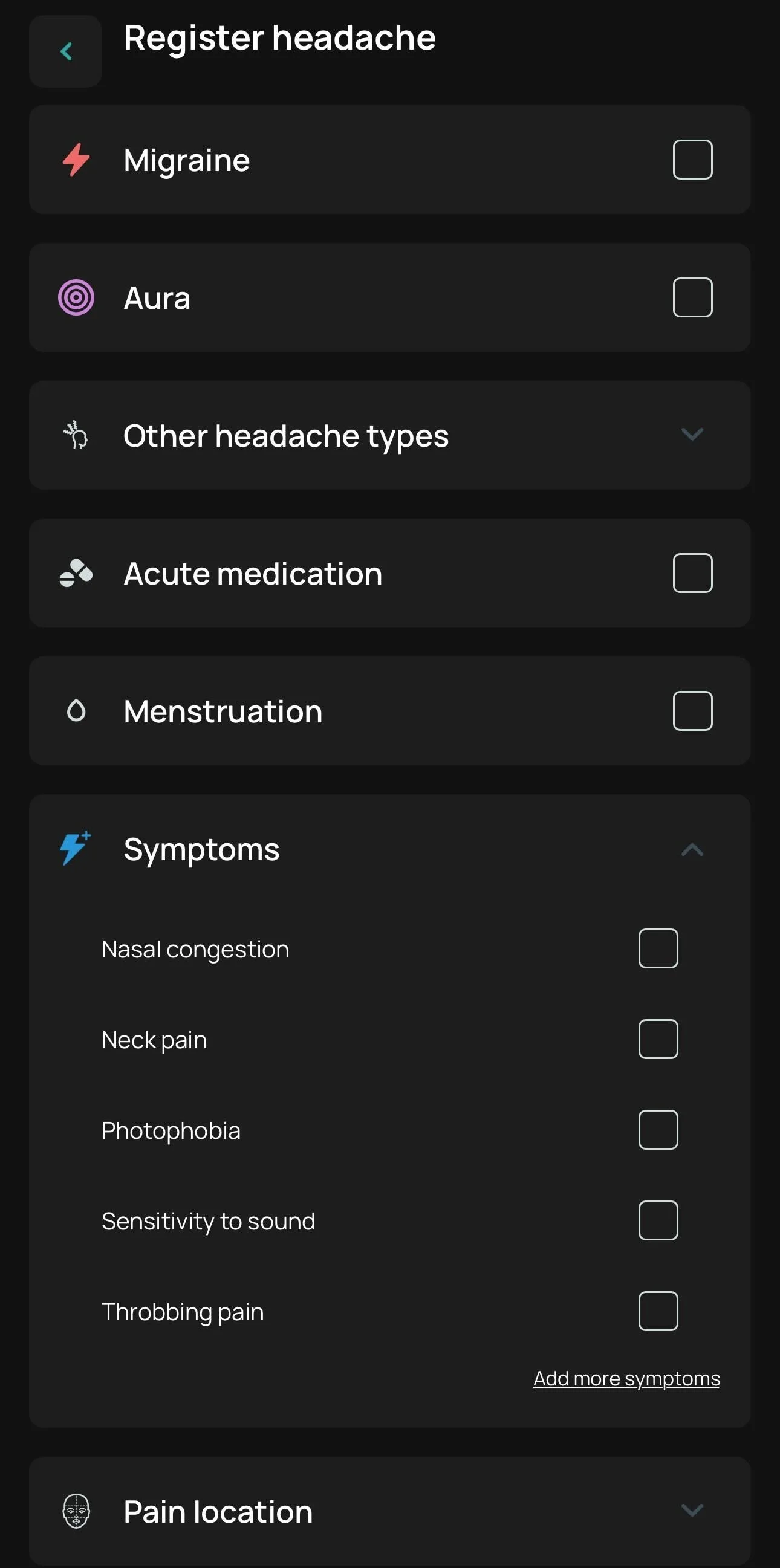The height and width of the screenshot is (1568, 780).
Task: Mark Aura as present
Action: [692, 297]
